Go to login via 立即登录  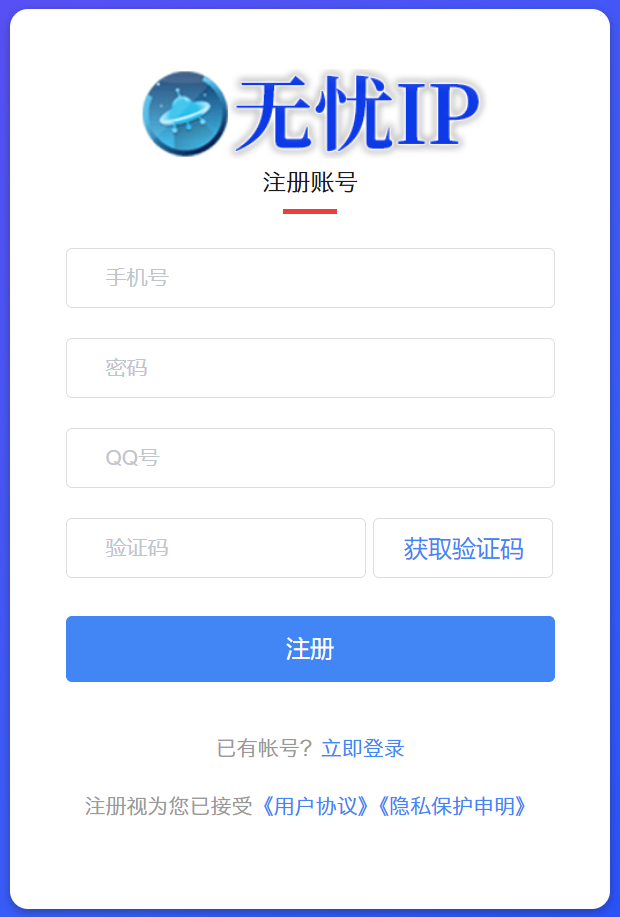363,748
